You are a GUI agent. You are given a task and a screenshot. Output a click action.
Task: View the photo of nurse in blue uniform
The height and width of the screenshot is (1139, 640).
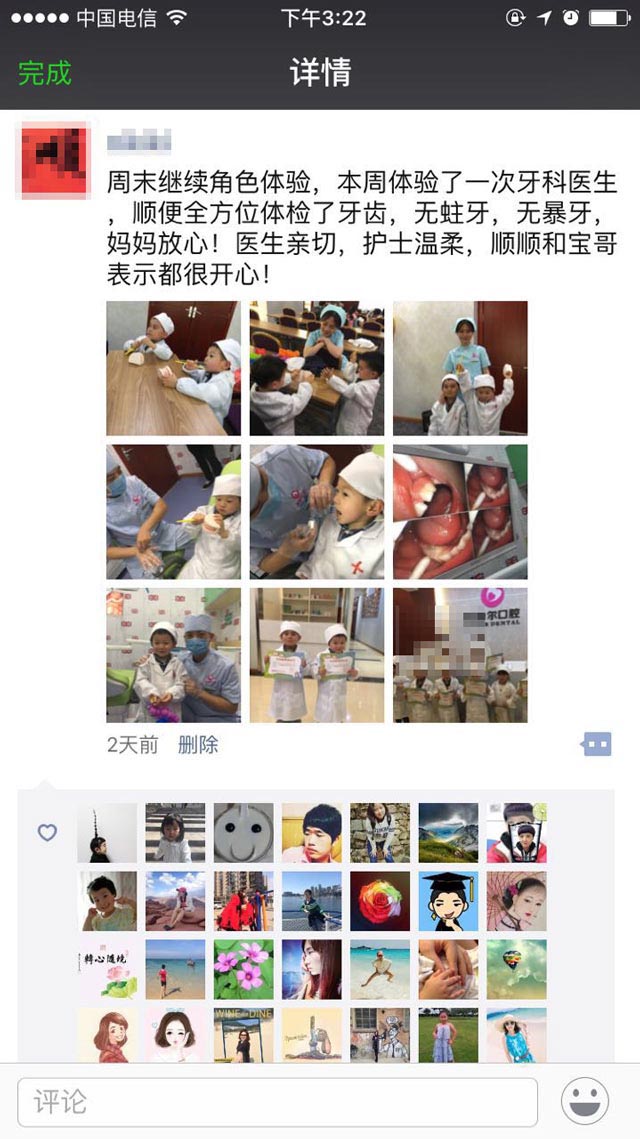pyautogui.click(x=460, y=368)
